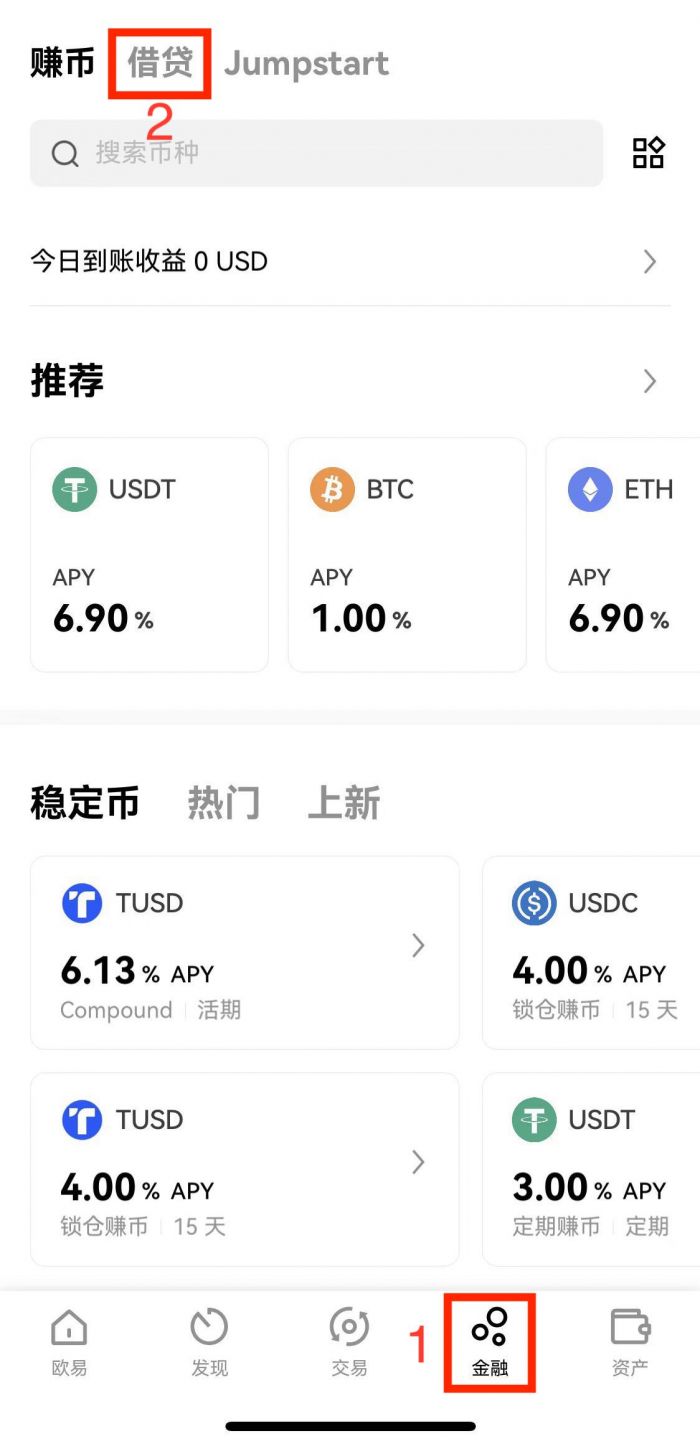Open the 借贷 tab
Viewport: 700px width, 1446px height.
[x=160, y=63]
